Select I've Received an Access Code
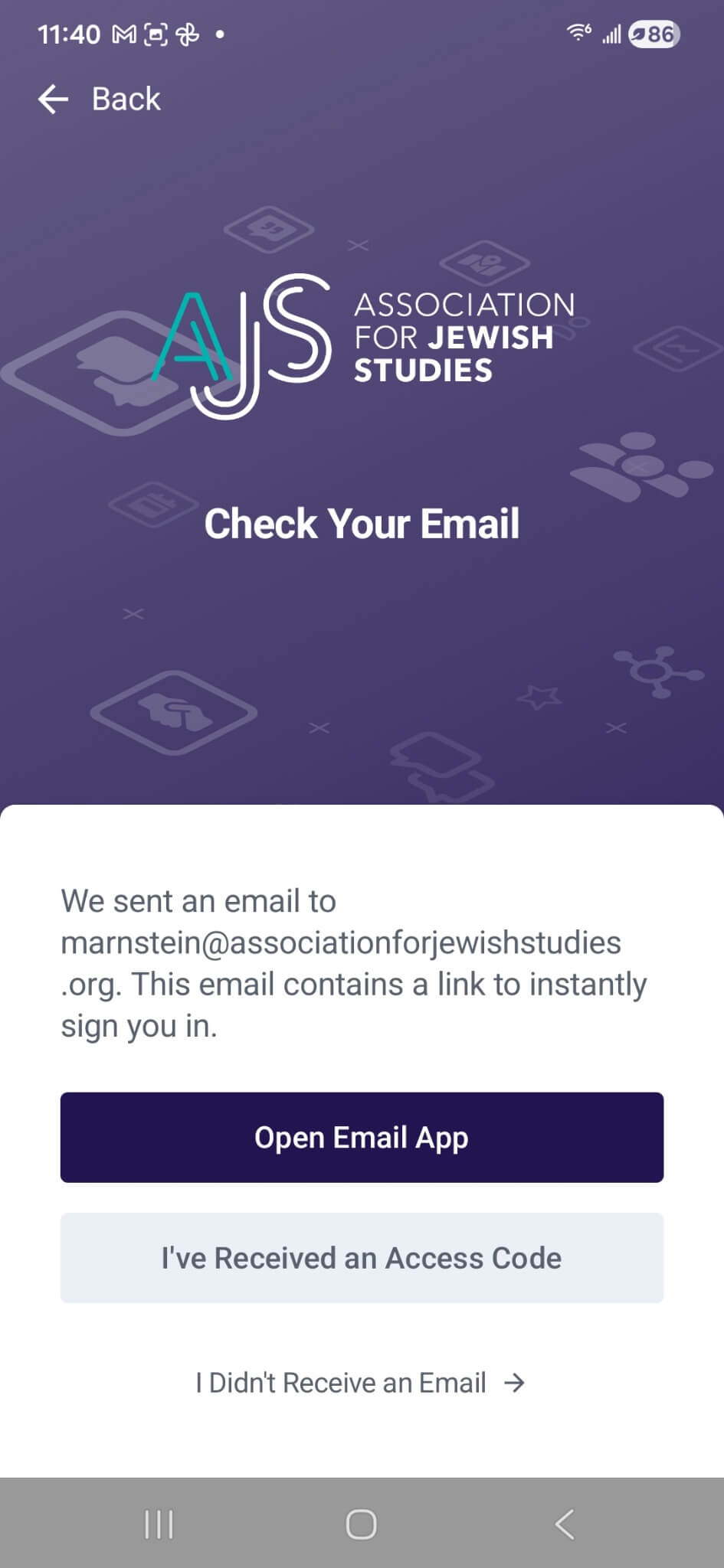This screenshot has height=1568, width=724. pyautogui.click(x=362, y=1258)
